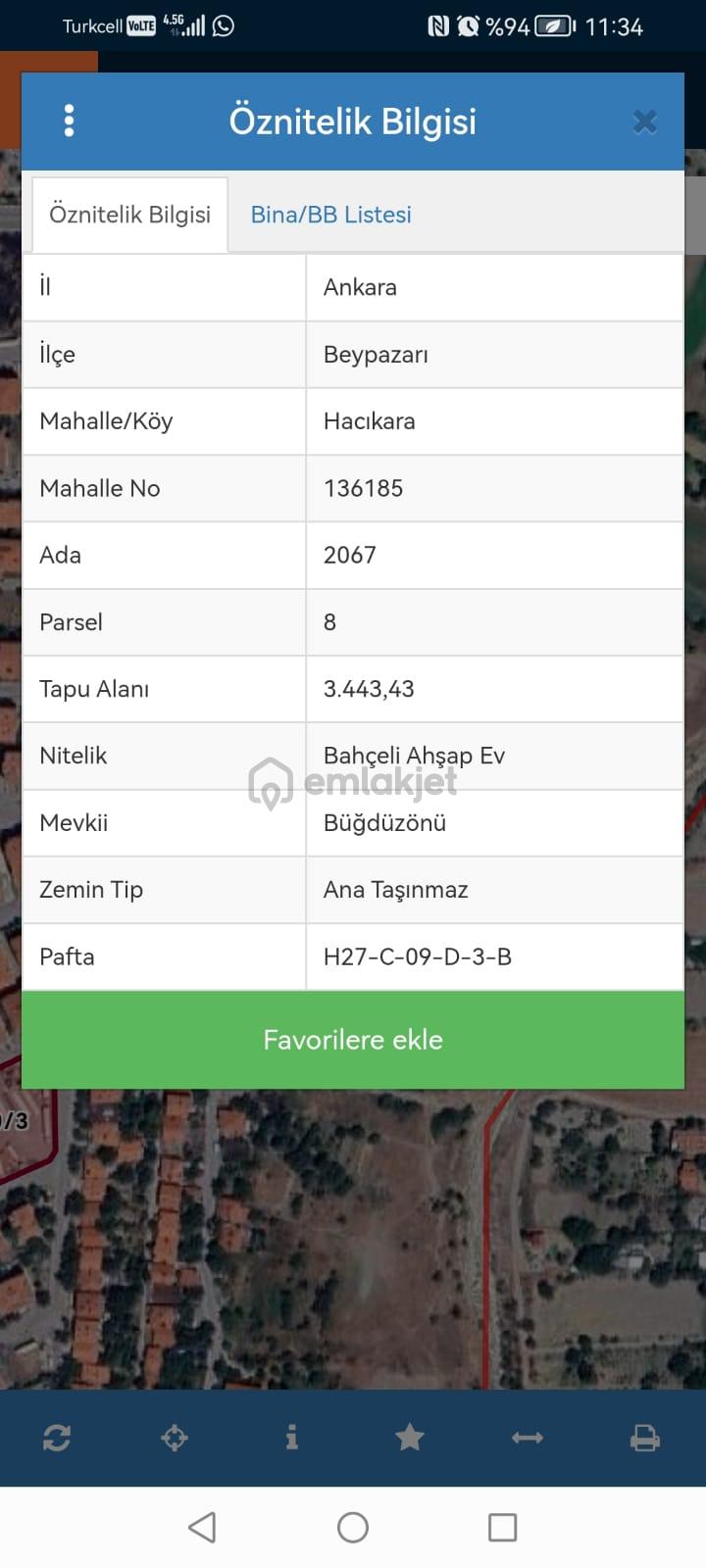Open the info icon in the bottom toolbar

coord(291,1438)
